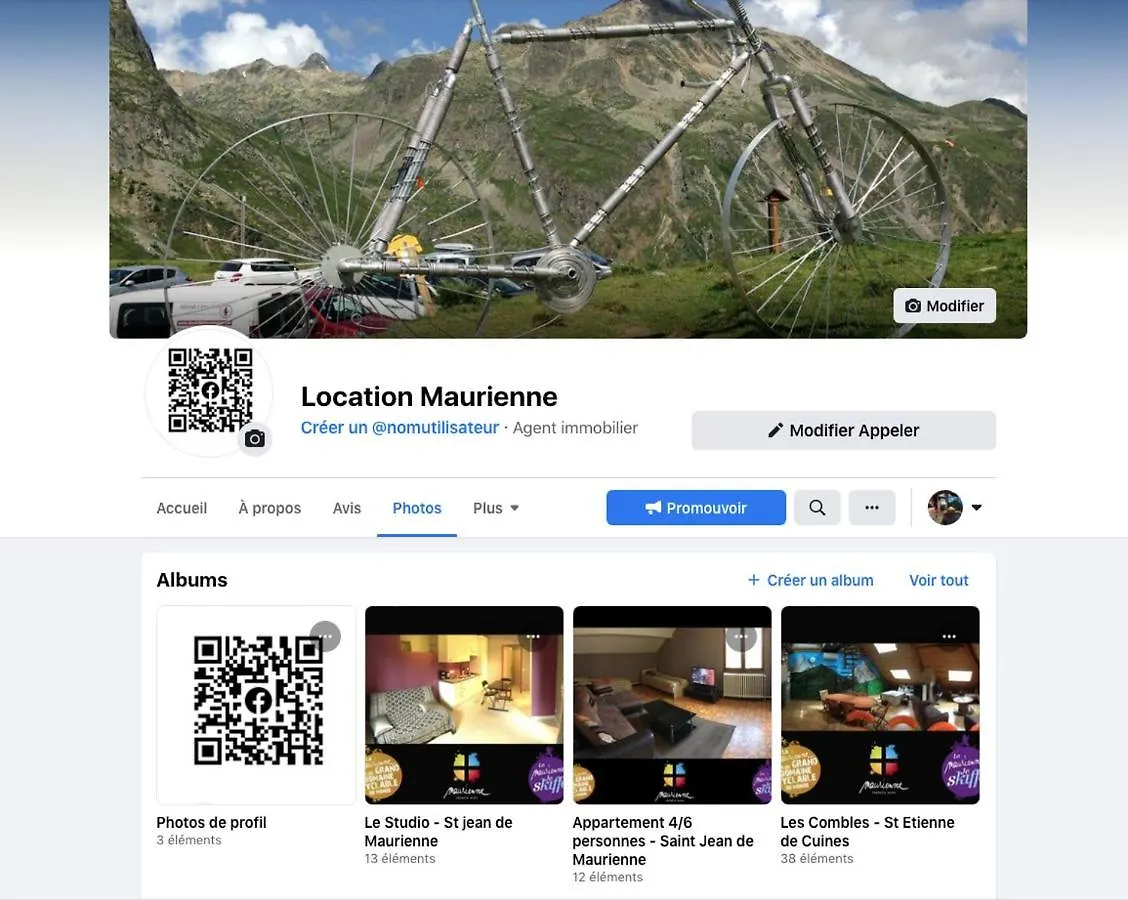Open Créer un @nomutilisateur link
This screenshot has height=900, width=1128.
(x=399, y=428)
